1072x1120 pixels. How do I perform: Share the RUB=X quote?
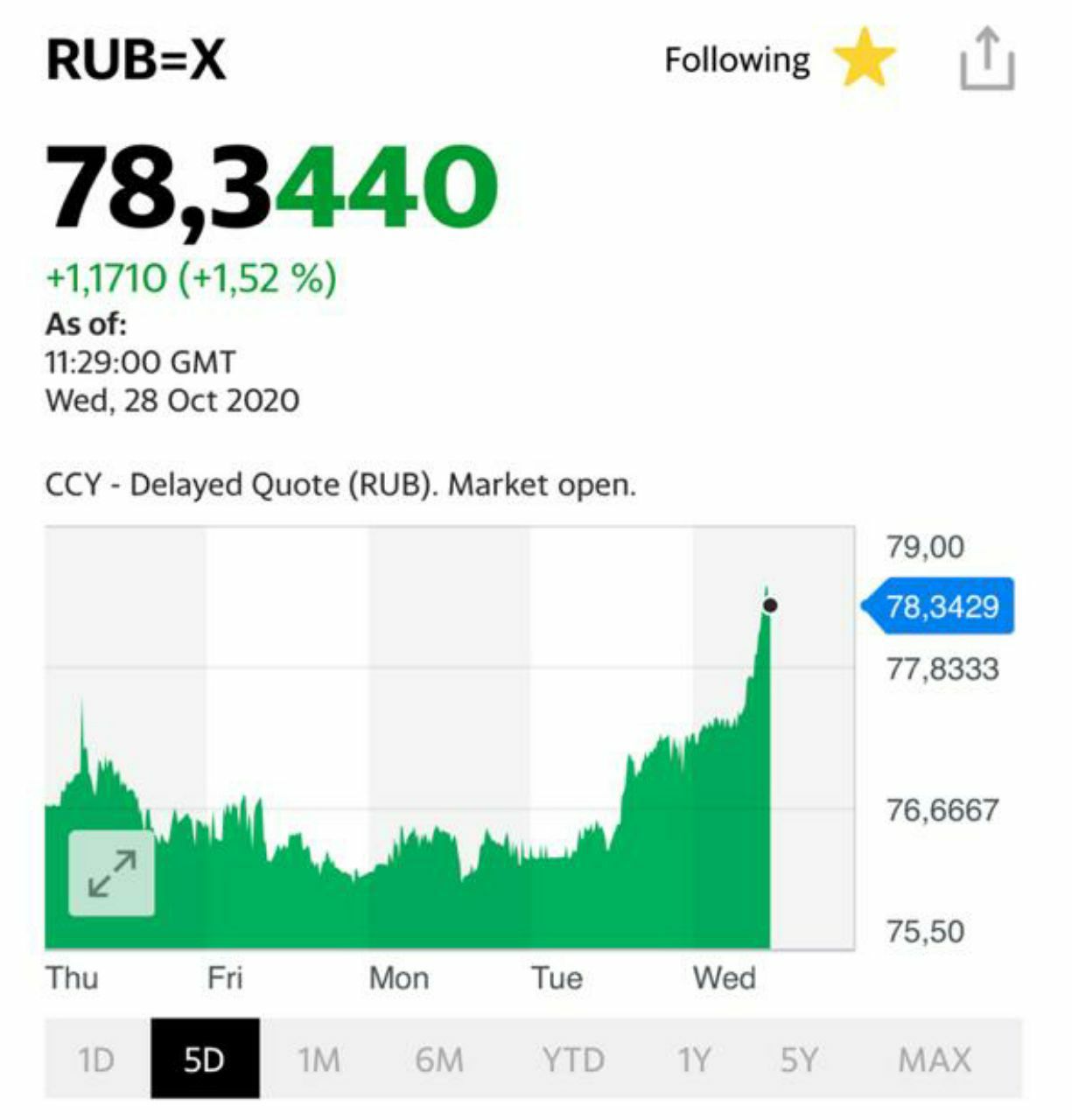pos(987,59)
